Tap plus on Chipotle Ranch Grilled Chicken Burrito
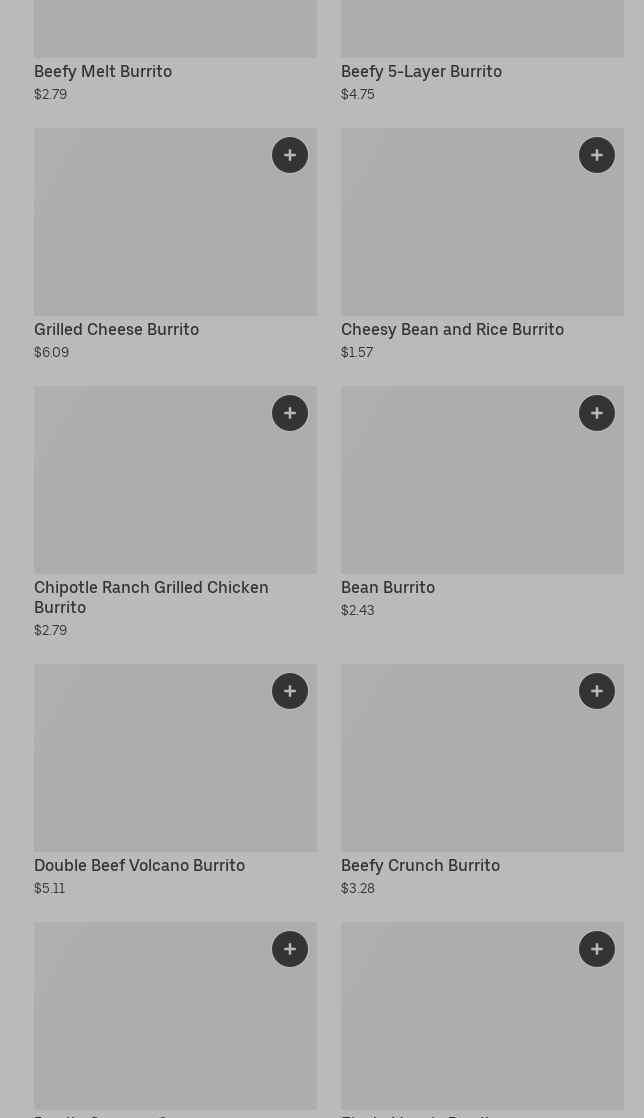 click(x=290, y=413)
